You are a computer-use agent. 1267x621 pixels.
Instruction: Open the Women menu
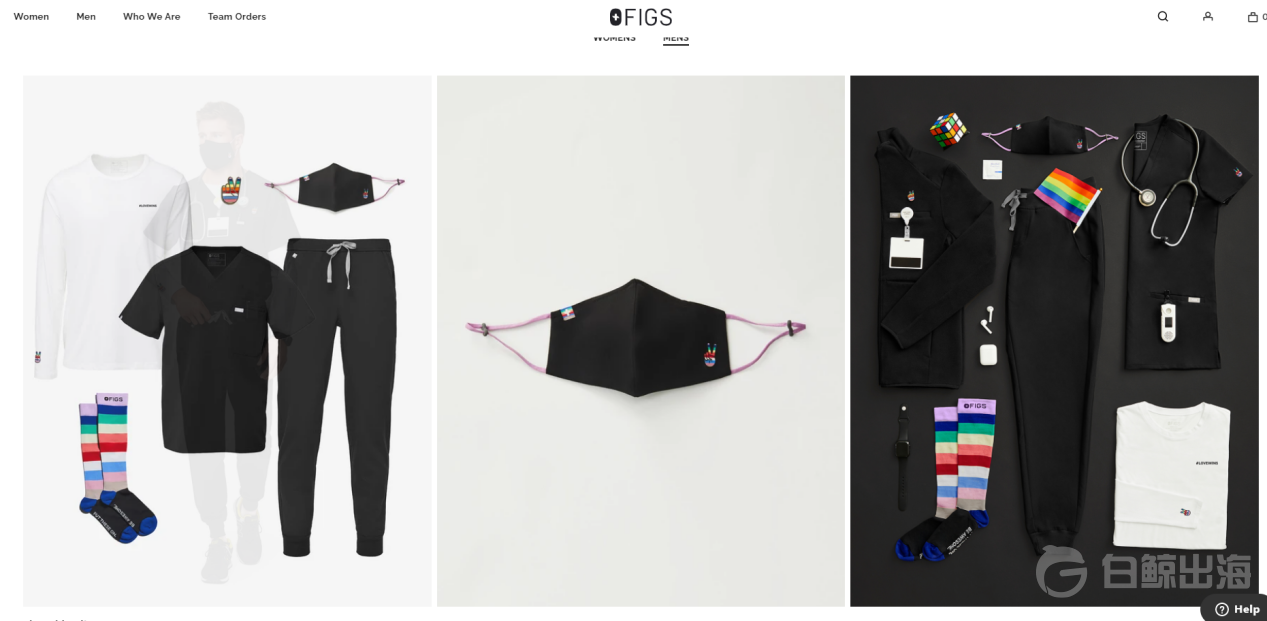coord(31,17)
